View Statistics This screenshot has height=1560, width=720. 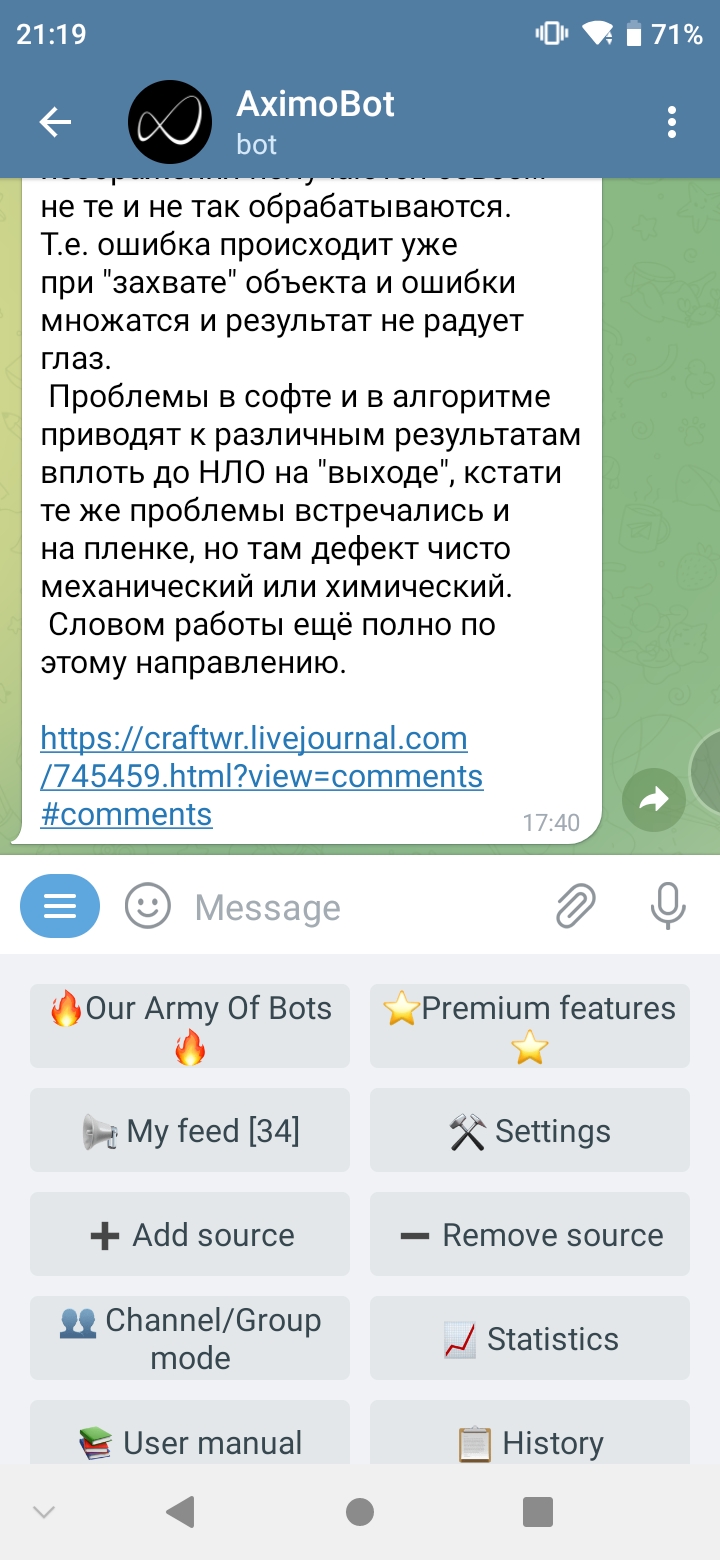(x=530, y=1338)
